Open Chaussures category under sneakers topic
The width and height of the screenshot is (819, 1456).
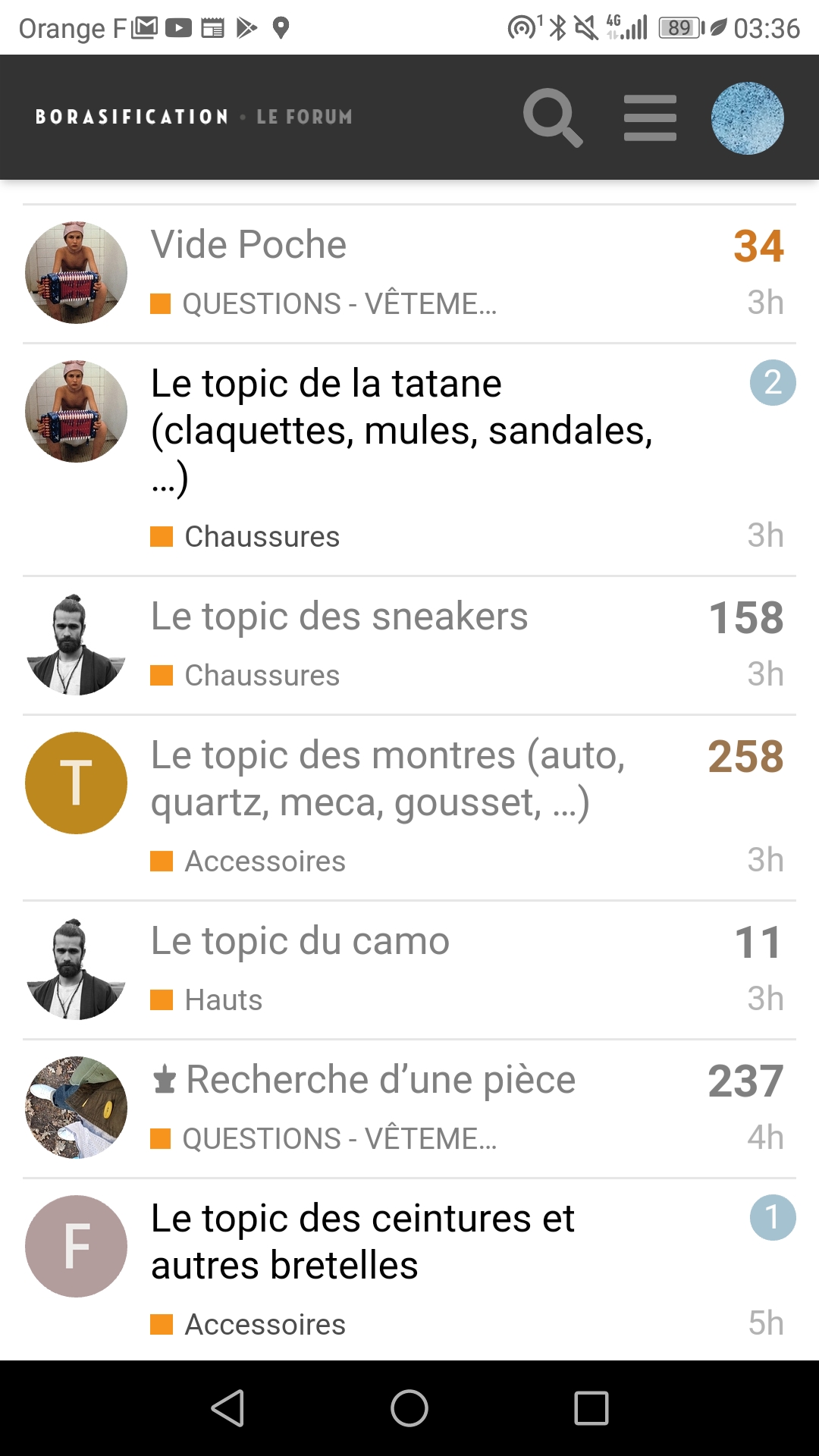point(245,676)
